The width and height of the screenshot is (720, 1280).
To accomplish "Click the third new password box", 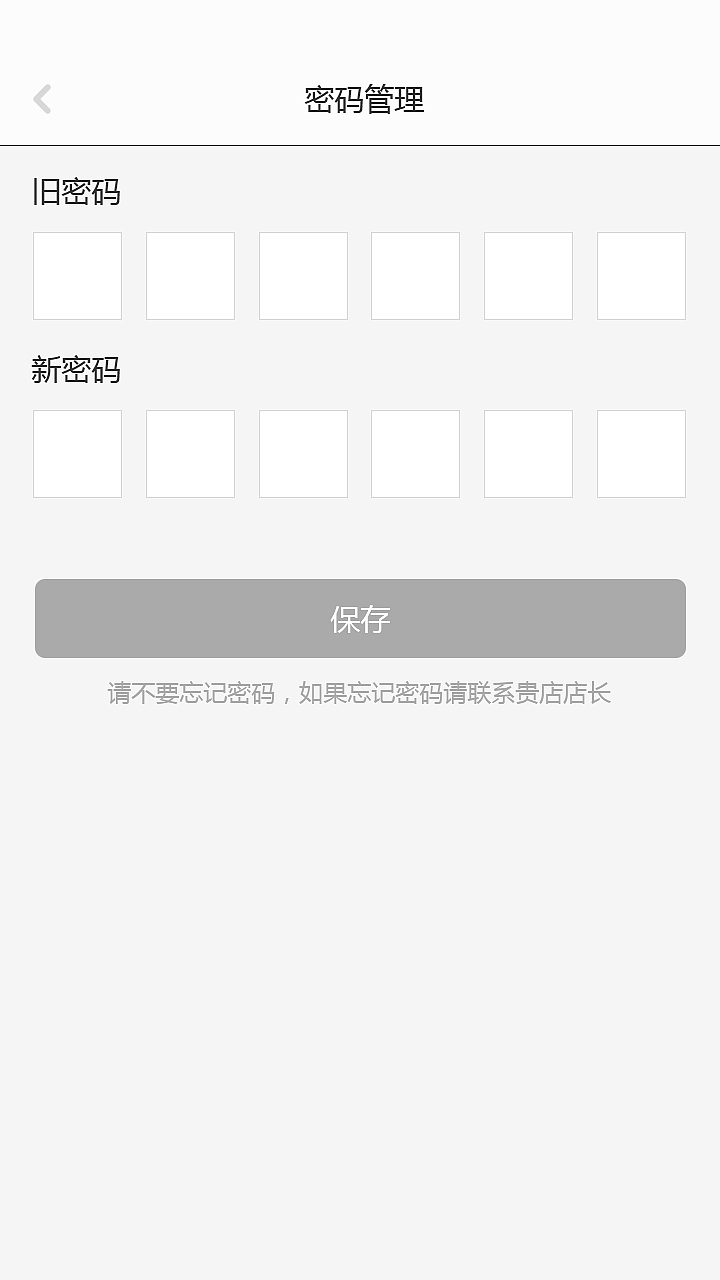I will (303, 454).
